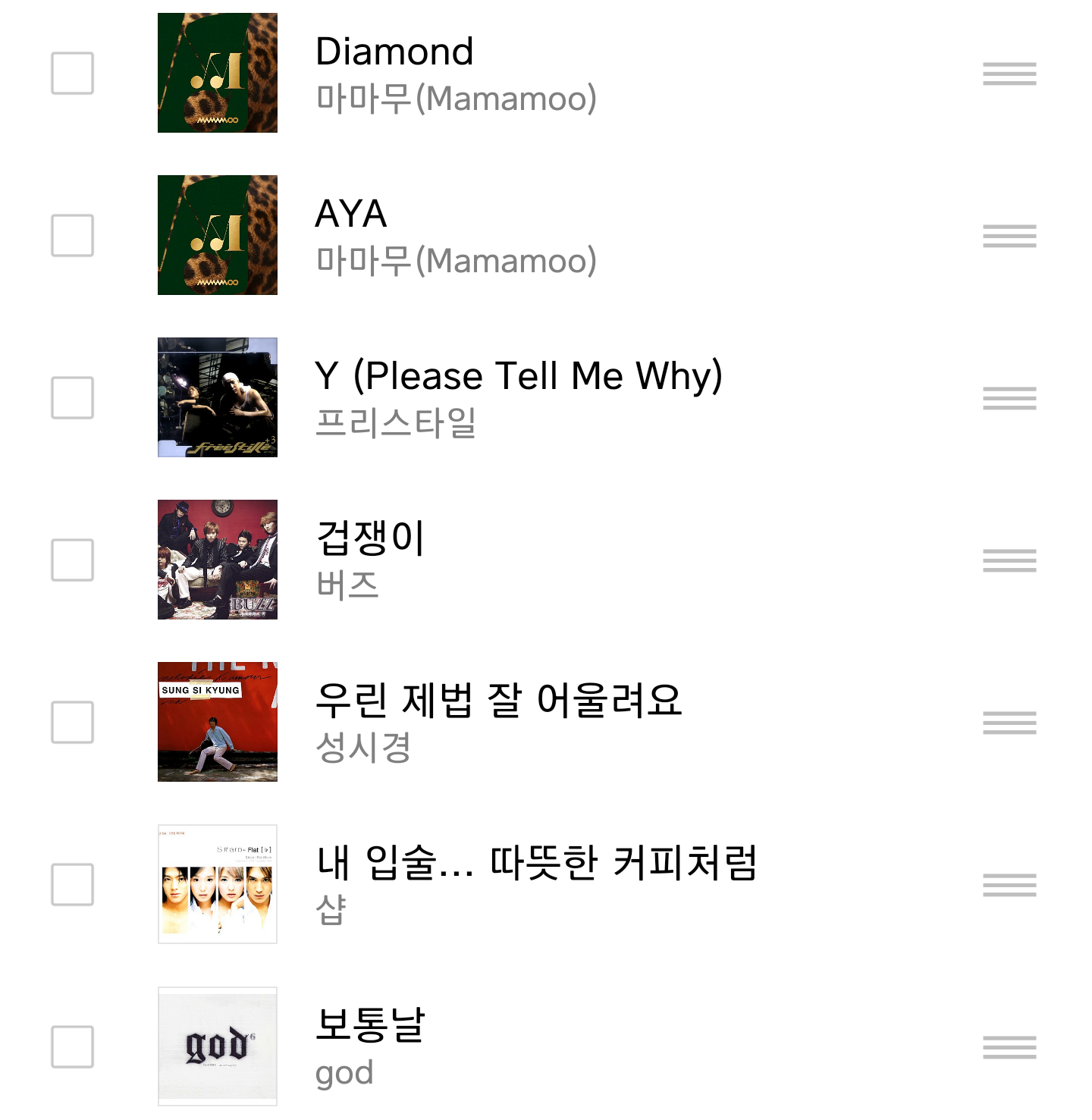The width and height of the screenshot is (1092, 1120).
Task: Check the box for Diamond
Action: [x=72, y=74]
